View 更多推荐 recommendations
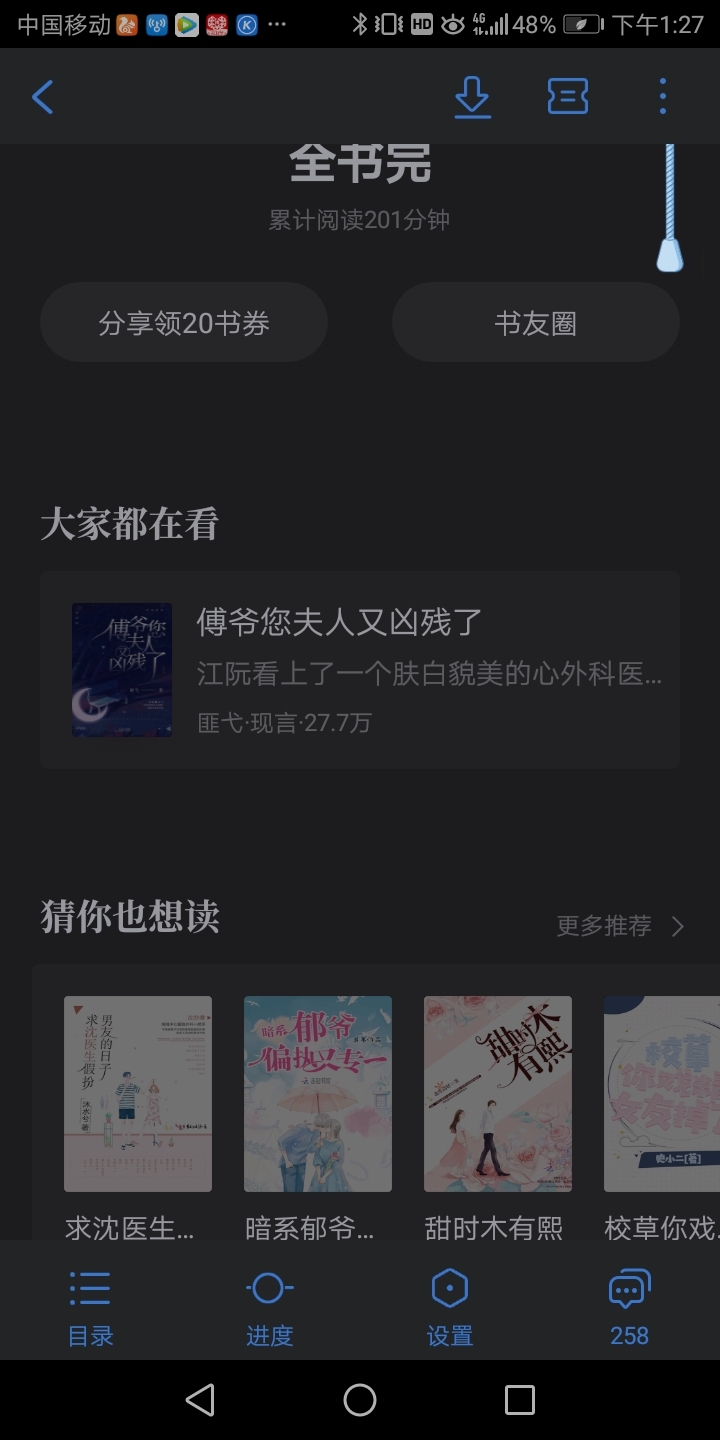The height and width of the screenshot is (1440, 720). click(620, 926)
